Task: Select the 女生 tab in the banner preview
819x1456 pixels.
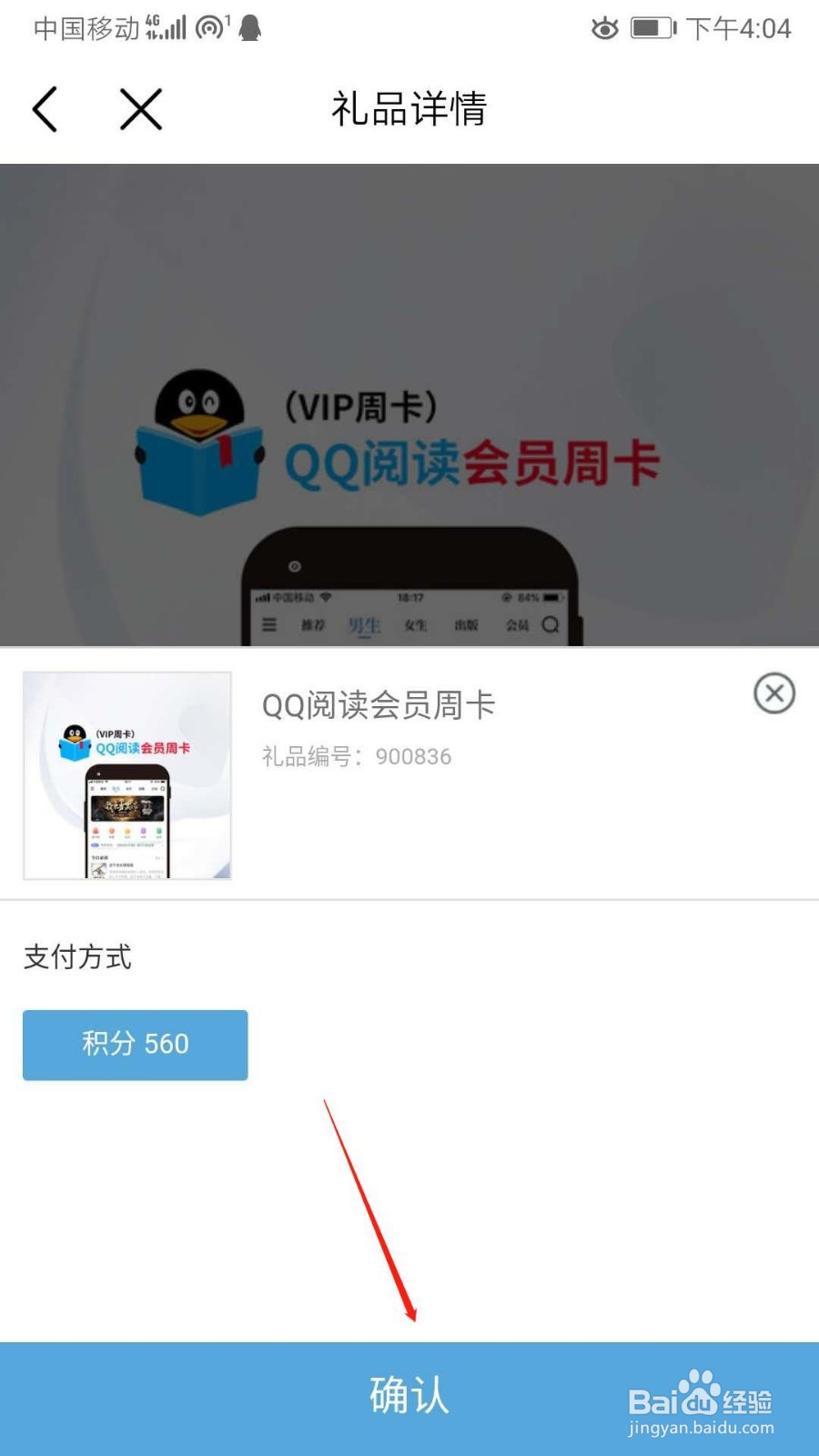Action: 414,625
